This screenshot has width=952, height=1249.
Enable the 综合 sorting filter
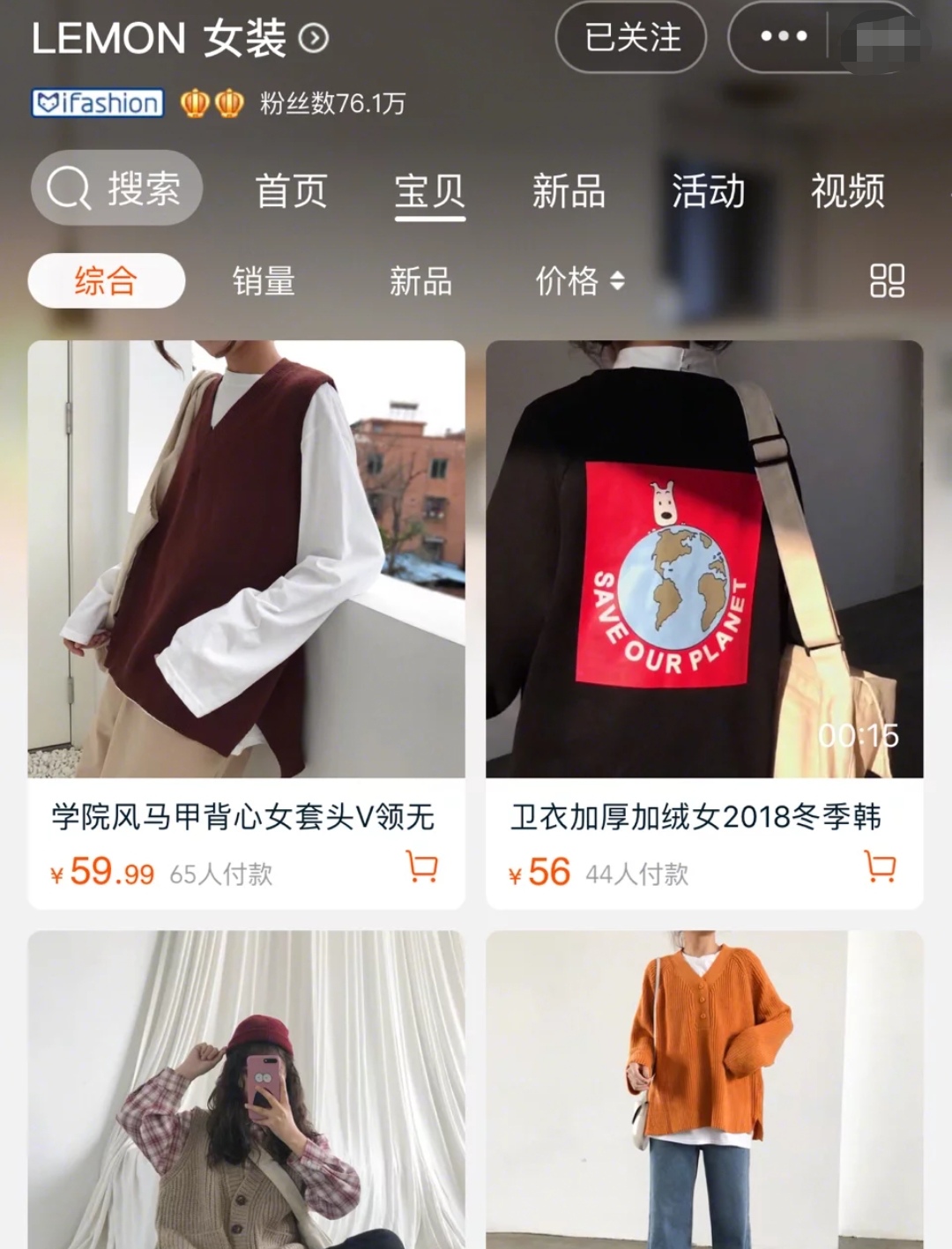[105, 280]
